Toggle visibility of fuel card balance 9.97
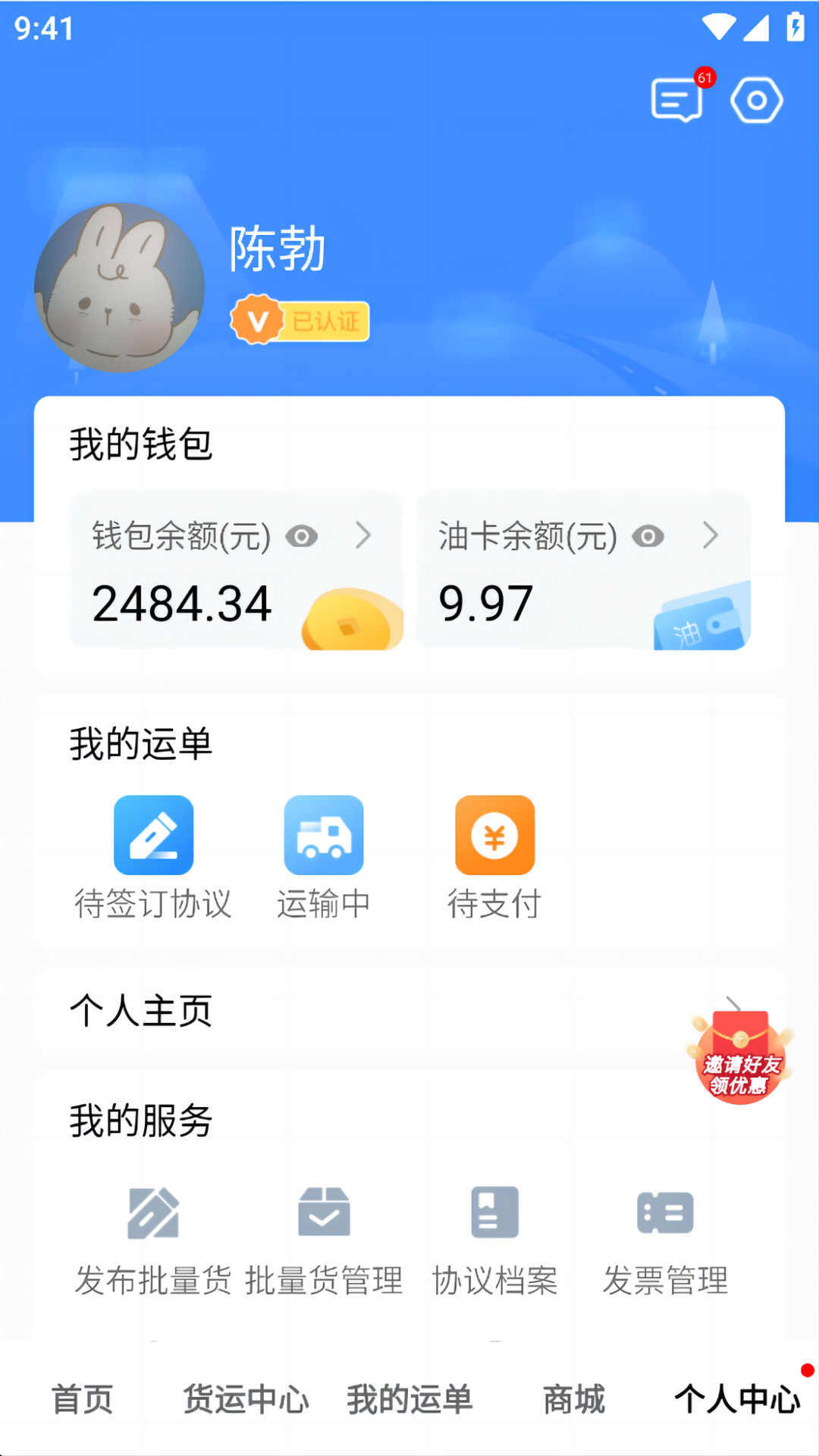Image resolution: width=819 pixels, height=1456 pixels. [x=647, y=536]
